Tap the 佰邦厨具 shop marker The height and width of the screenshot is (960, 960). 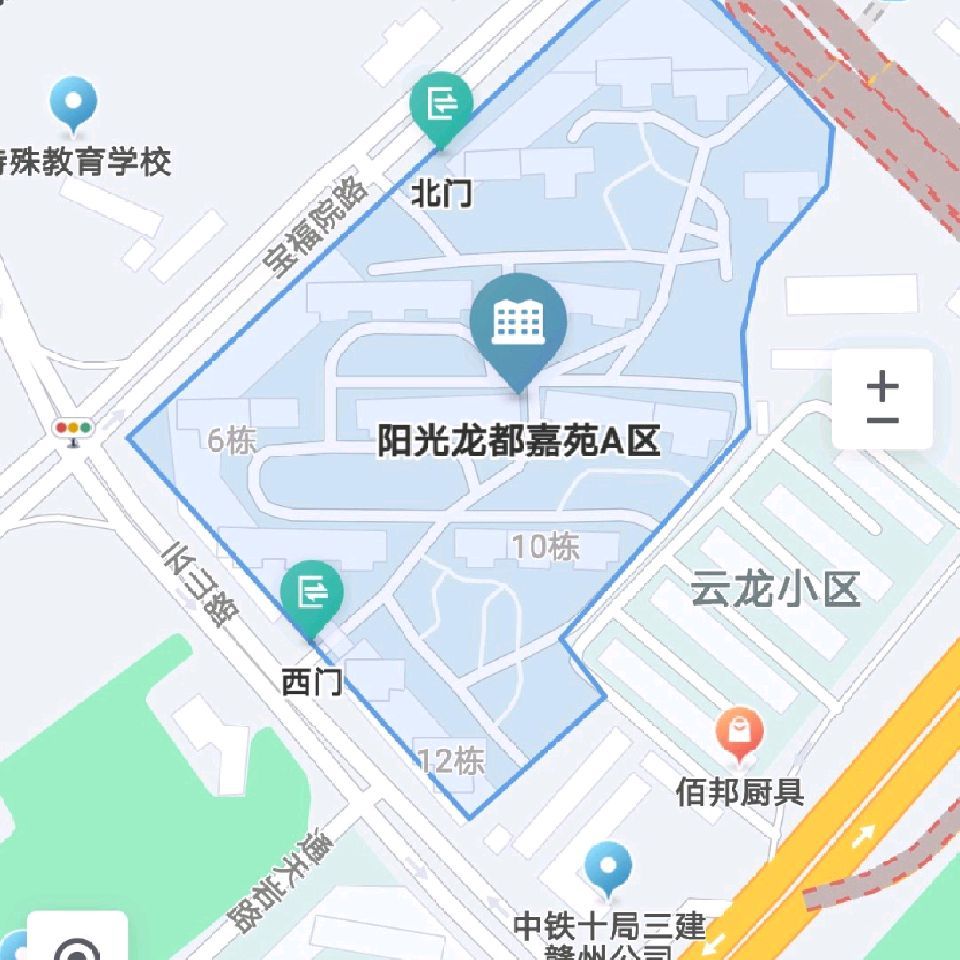(x=739, y=735)
